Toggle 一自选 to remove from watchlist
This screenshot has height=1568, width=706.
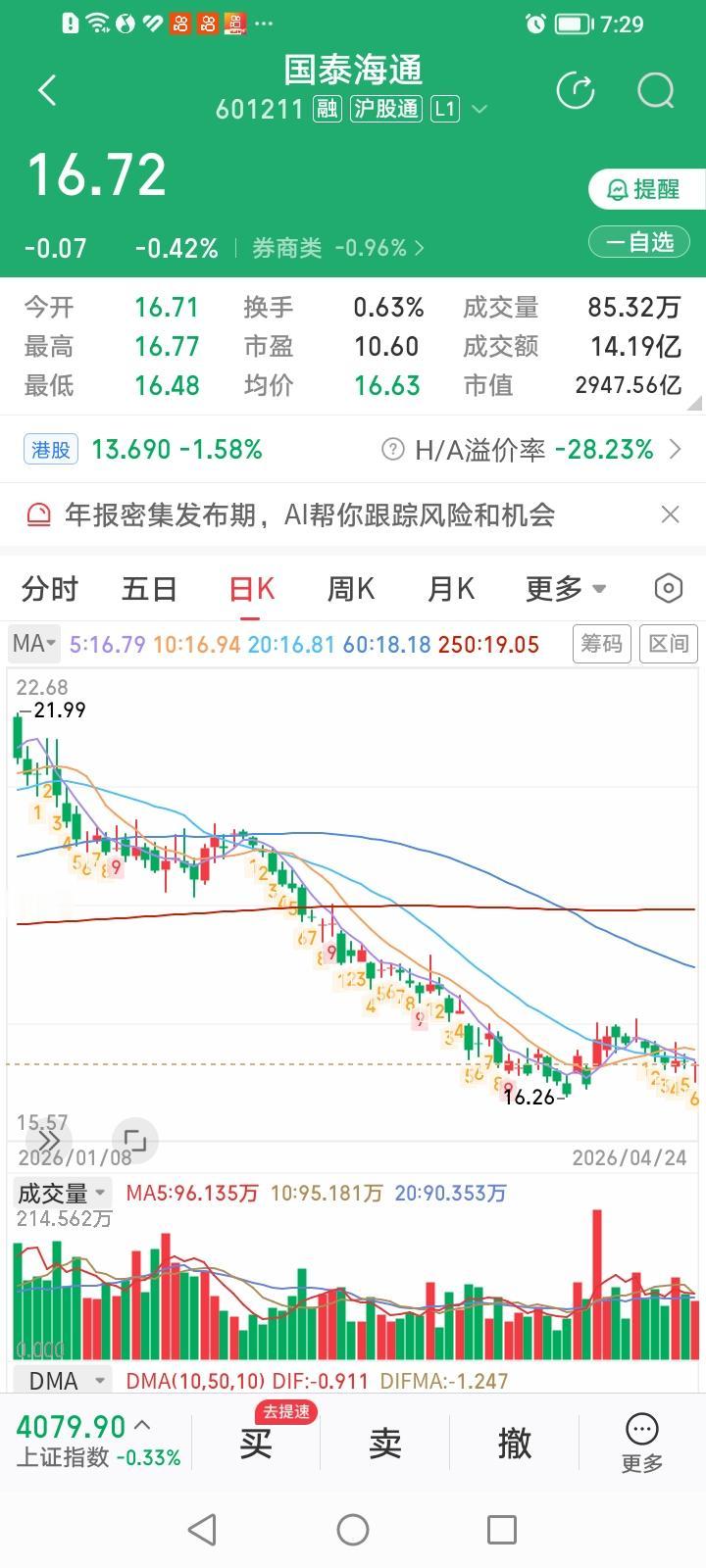click(638, 241)
